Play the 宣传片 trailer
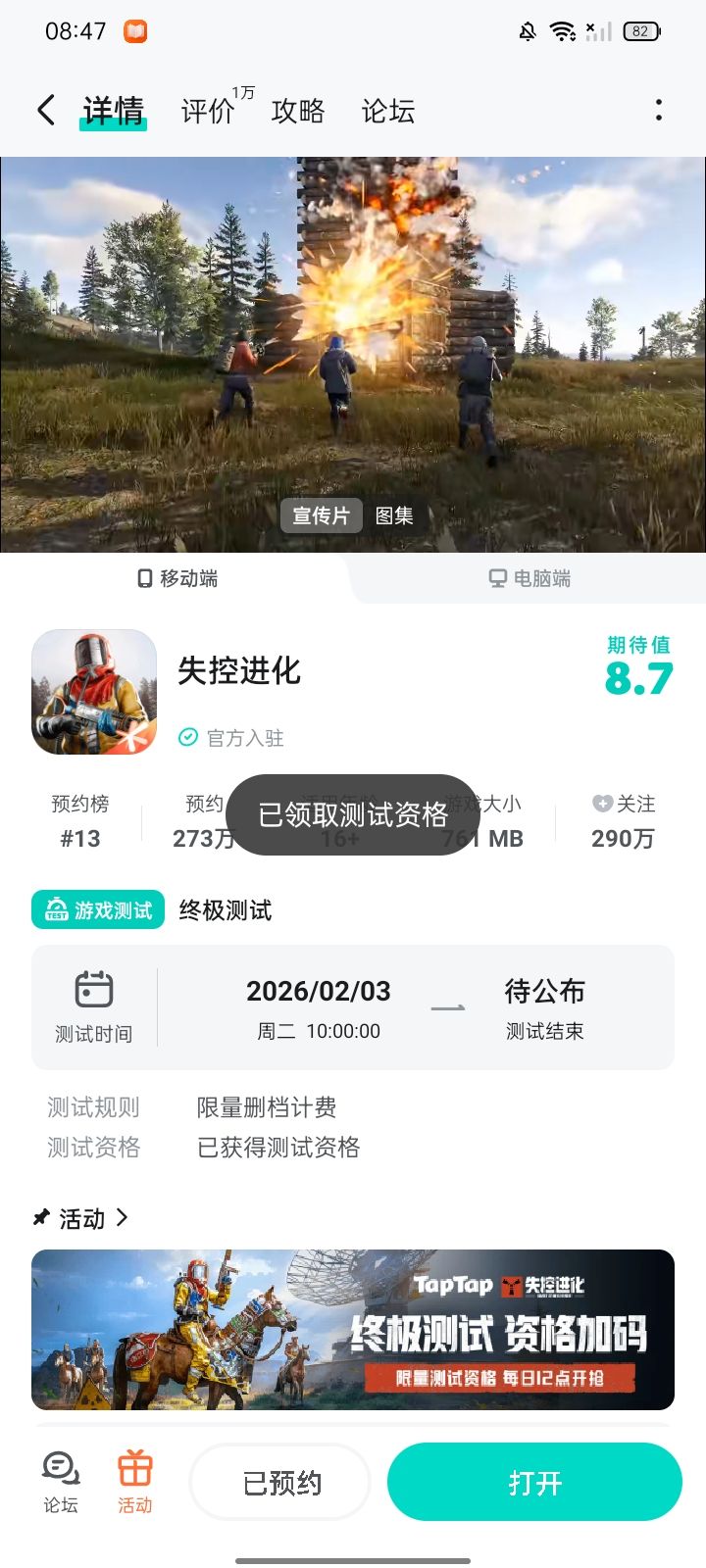 pyautogui.click(x=321, y=515)
